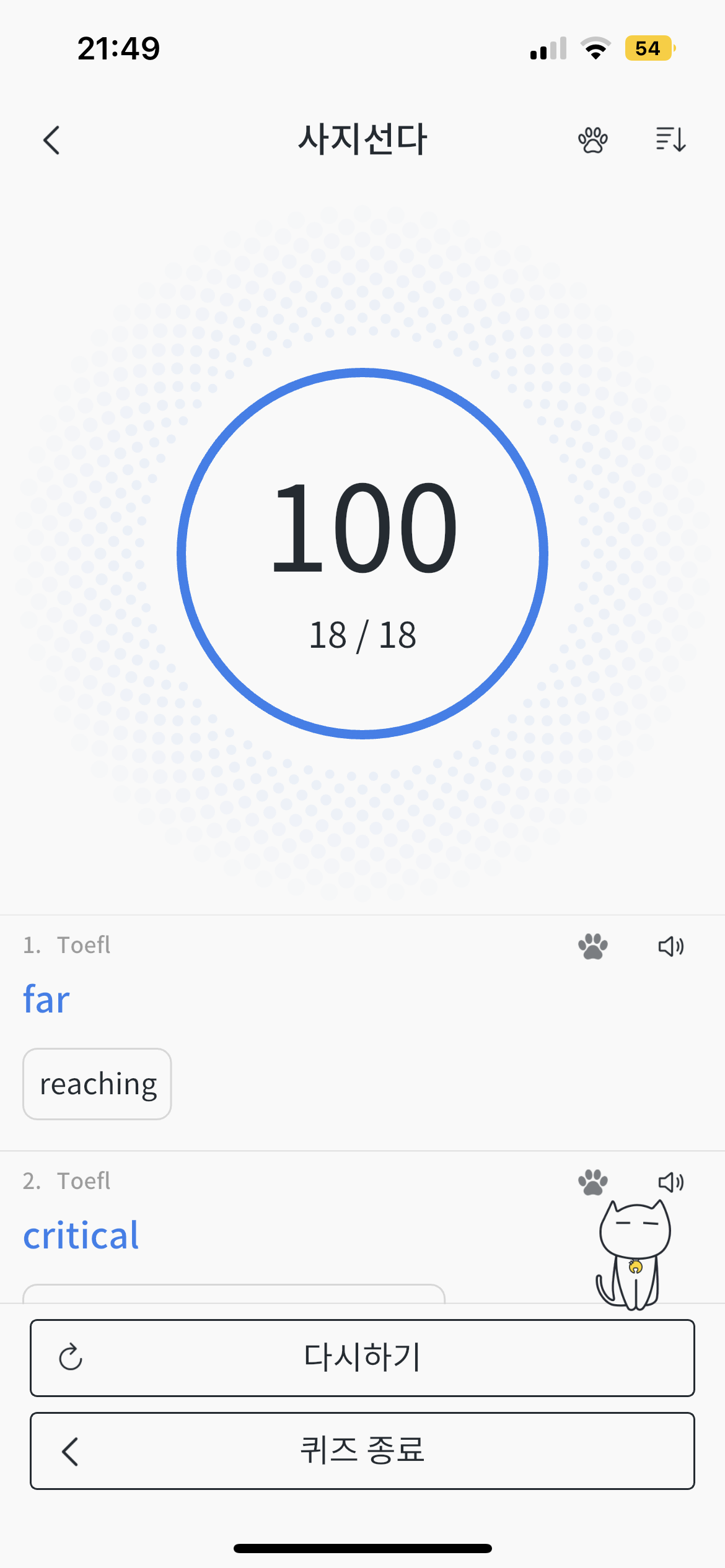The width and height of the screenshot is (725, 1568).
Task: Select the 'reaching' answer chip
Action: pos(97,1084)
